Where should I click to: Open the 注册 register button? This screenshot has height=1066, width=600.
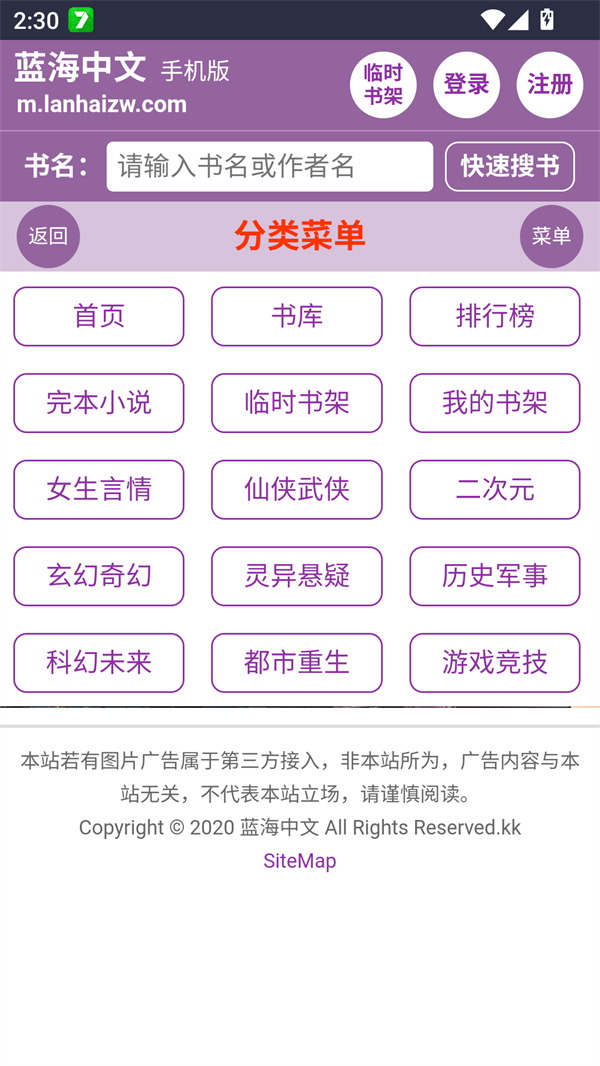[x=549, y=85]
